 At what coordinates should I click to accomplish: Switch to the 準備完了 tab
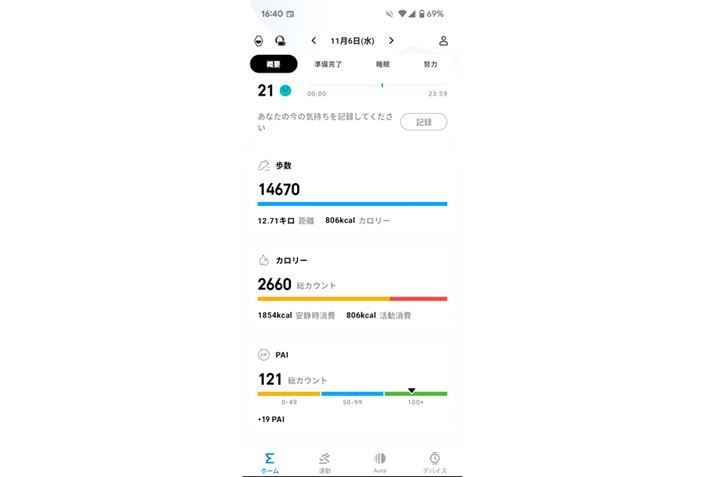point(327,64)
